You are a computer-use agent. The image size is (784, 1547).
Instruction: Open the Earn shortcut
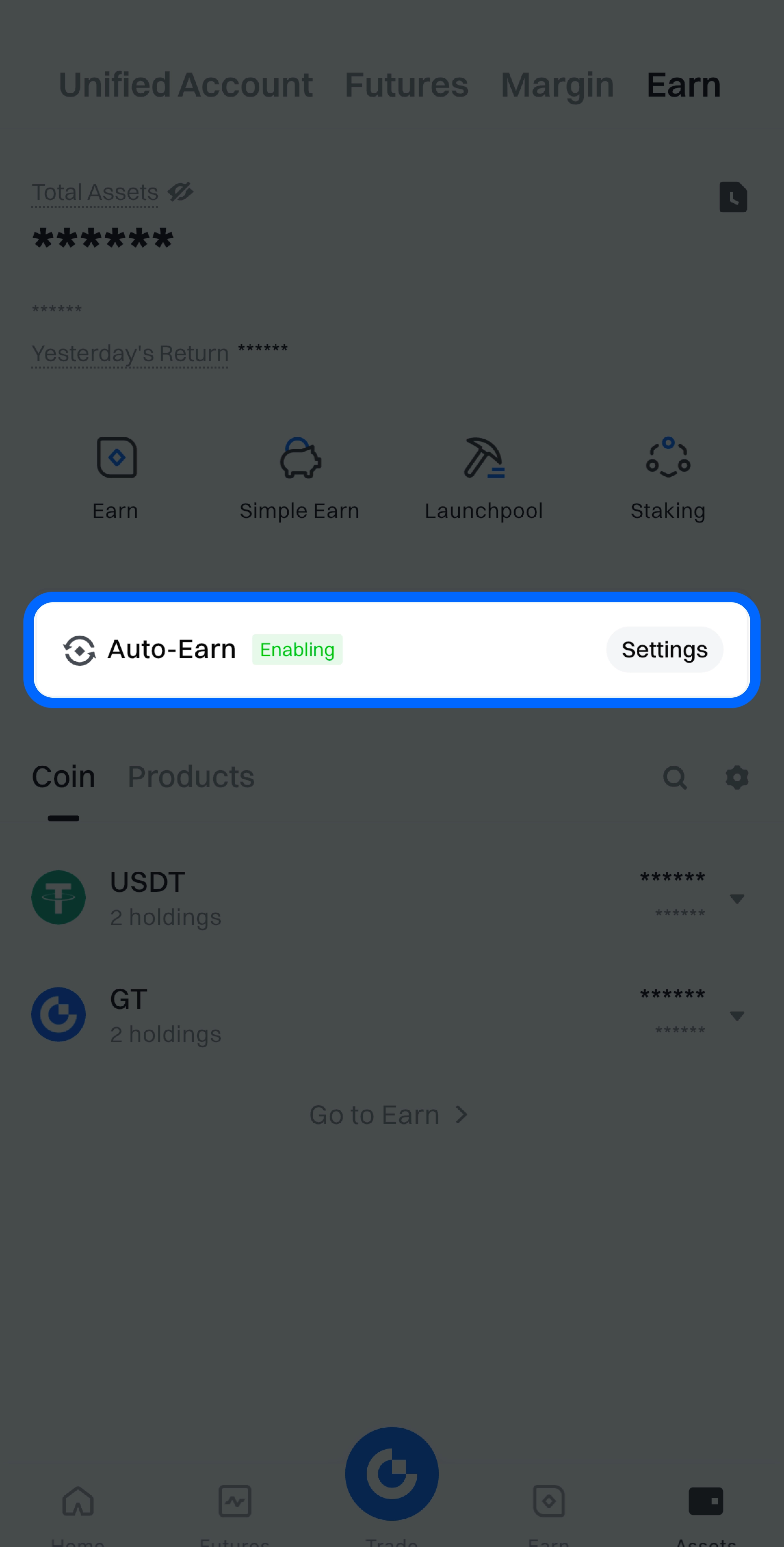[116, 477]
